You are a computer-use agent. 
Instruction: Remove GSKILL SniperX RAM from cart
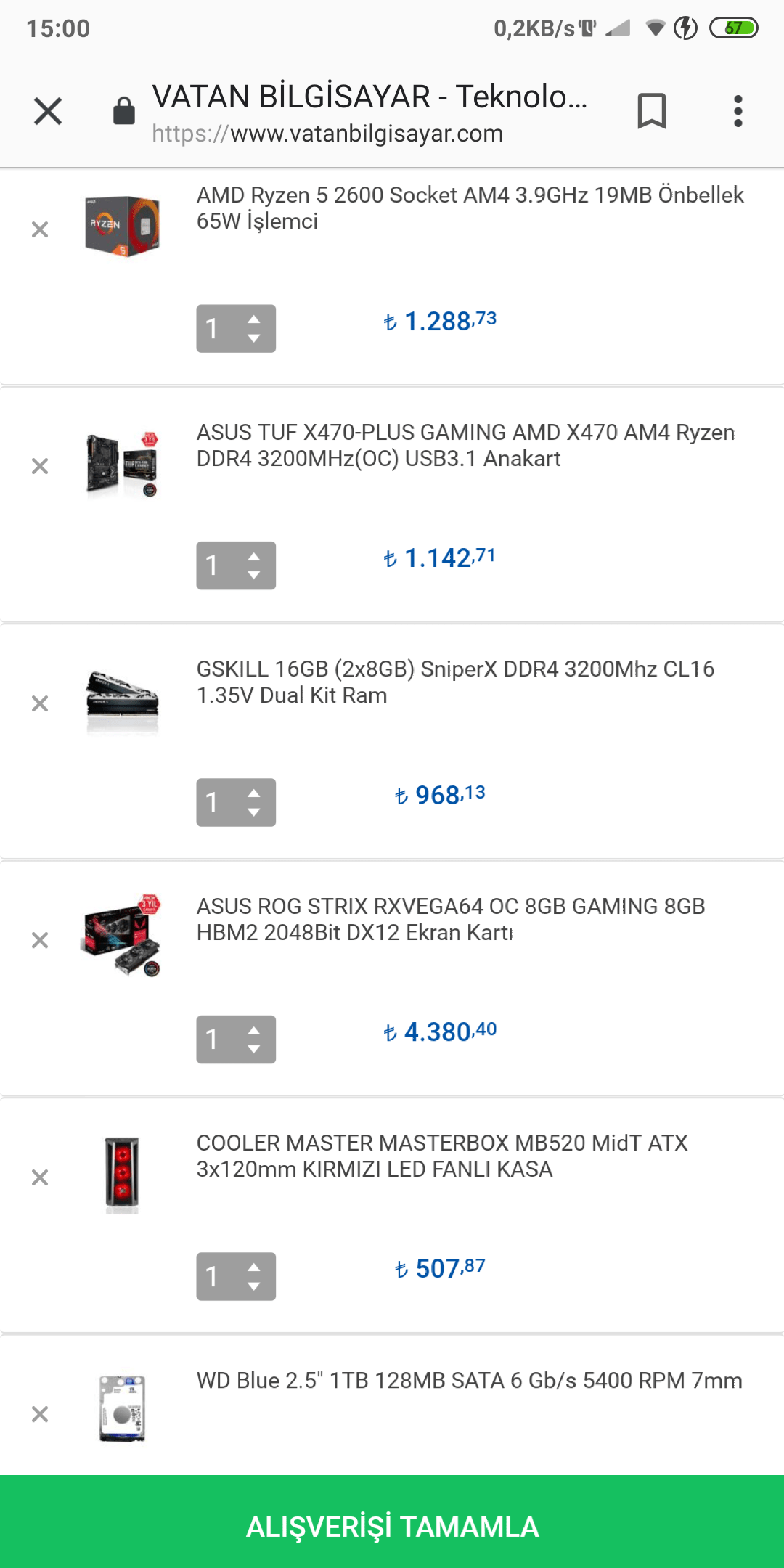click(x=40, y=703)
